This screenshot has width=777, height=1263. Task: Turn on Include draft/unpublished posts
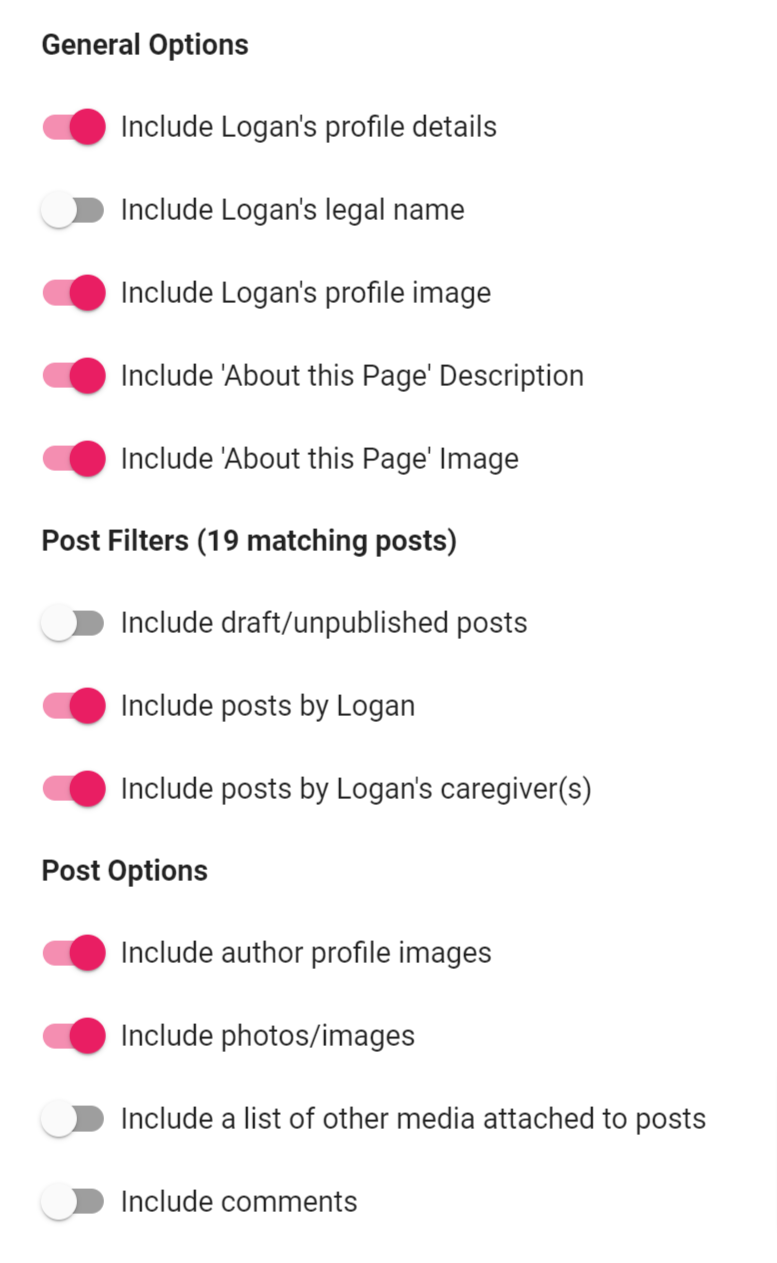pos(74,624)
